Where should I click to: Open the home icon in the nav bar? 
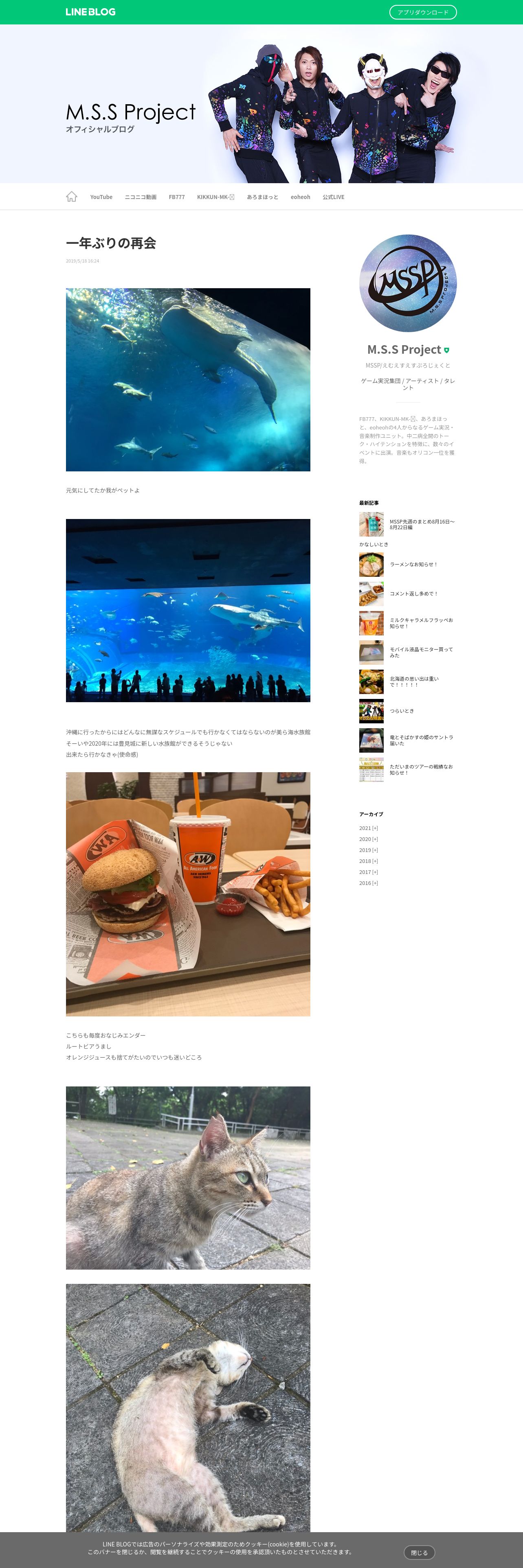pyautogui.click(x=71, y=197)
